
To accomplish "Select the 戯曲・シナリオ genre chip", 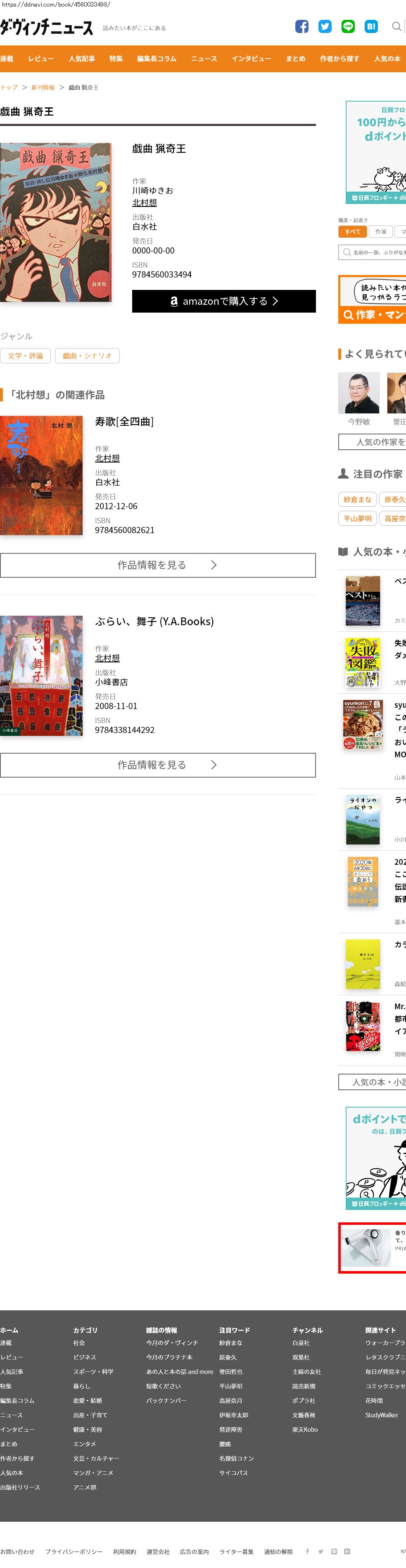I will click(x=87, y=356).
